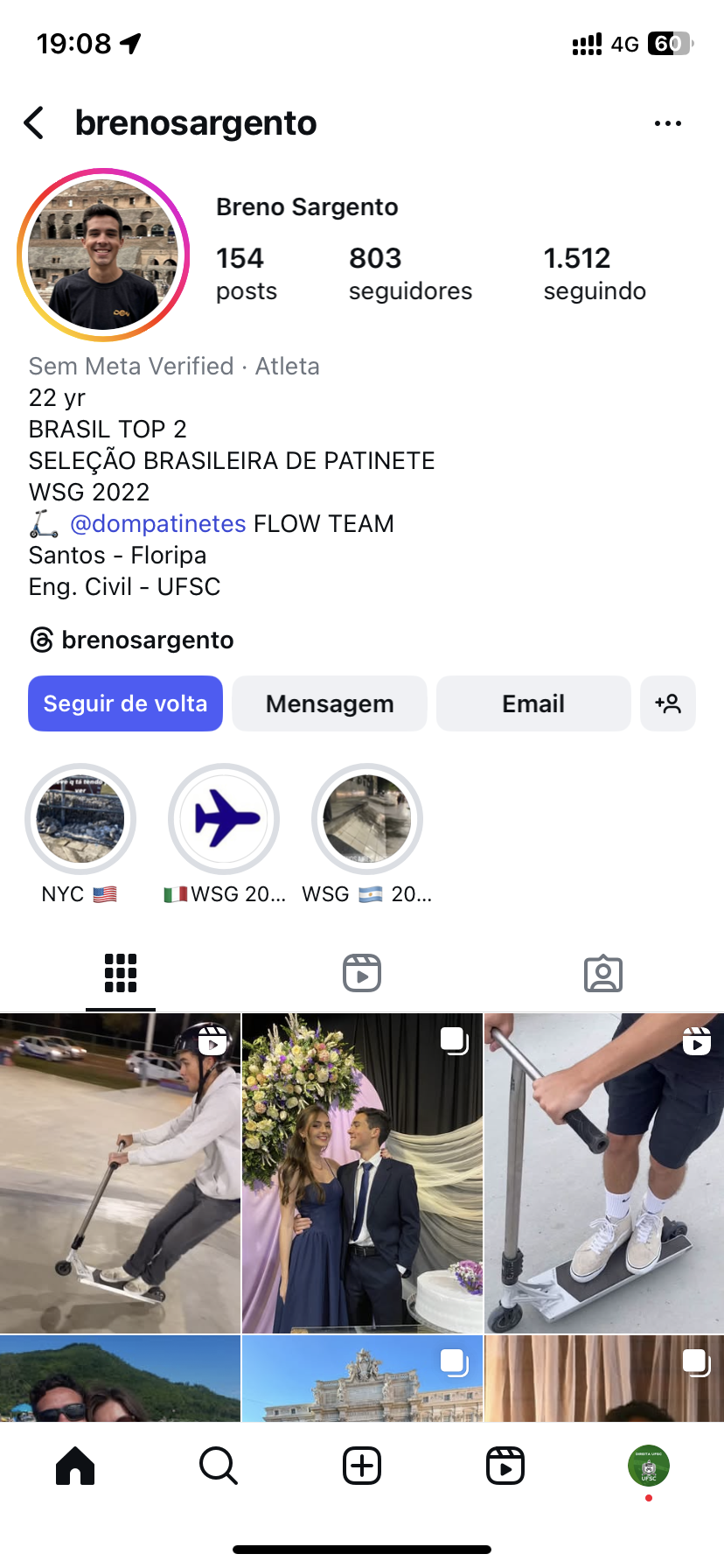Open my own profile tab

pyautogui.click(x=648, y=1466)
